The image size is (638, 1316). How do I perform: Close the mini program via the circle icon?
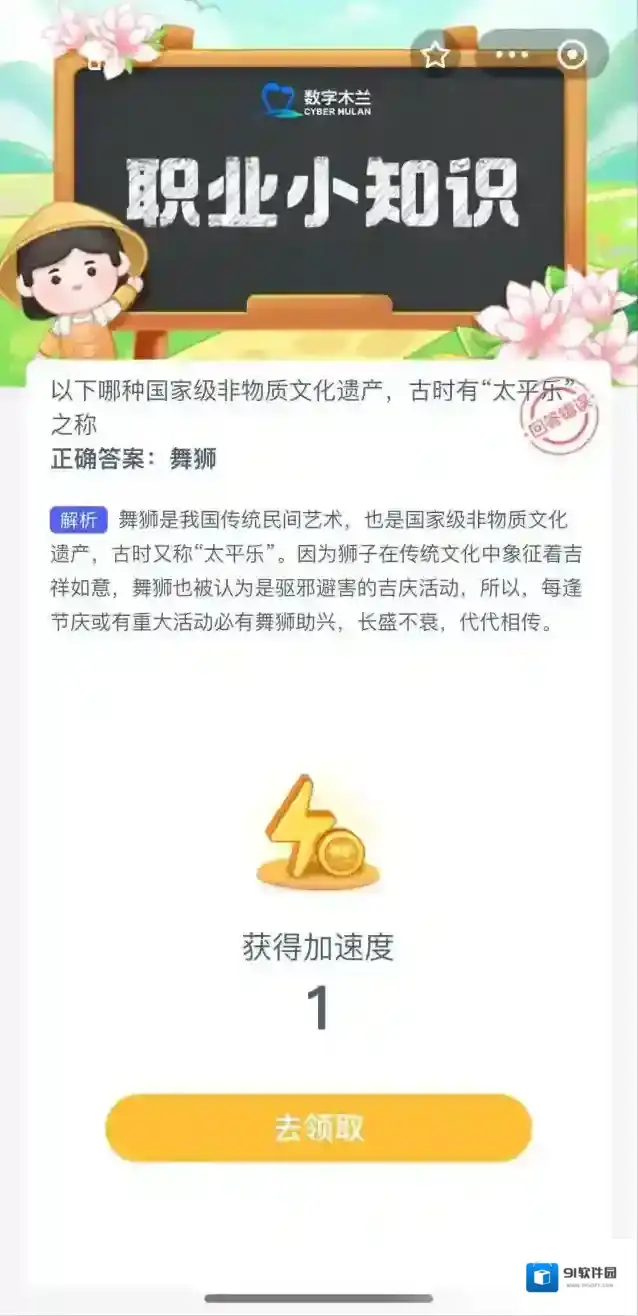coord(572,55)
